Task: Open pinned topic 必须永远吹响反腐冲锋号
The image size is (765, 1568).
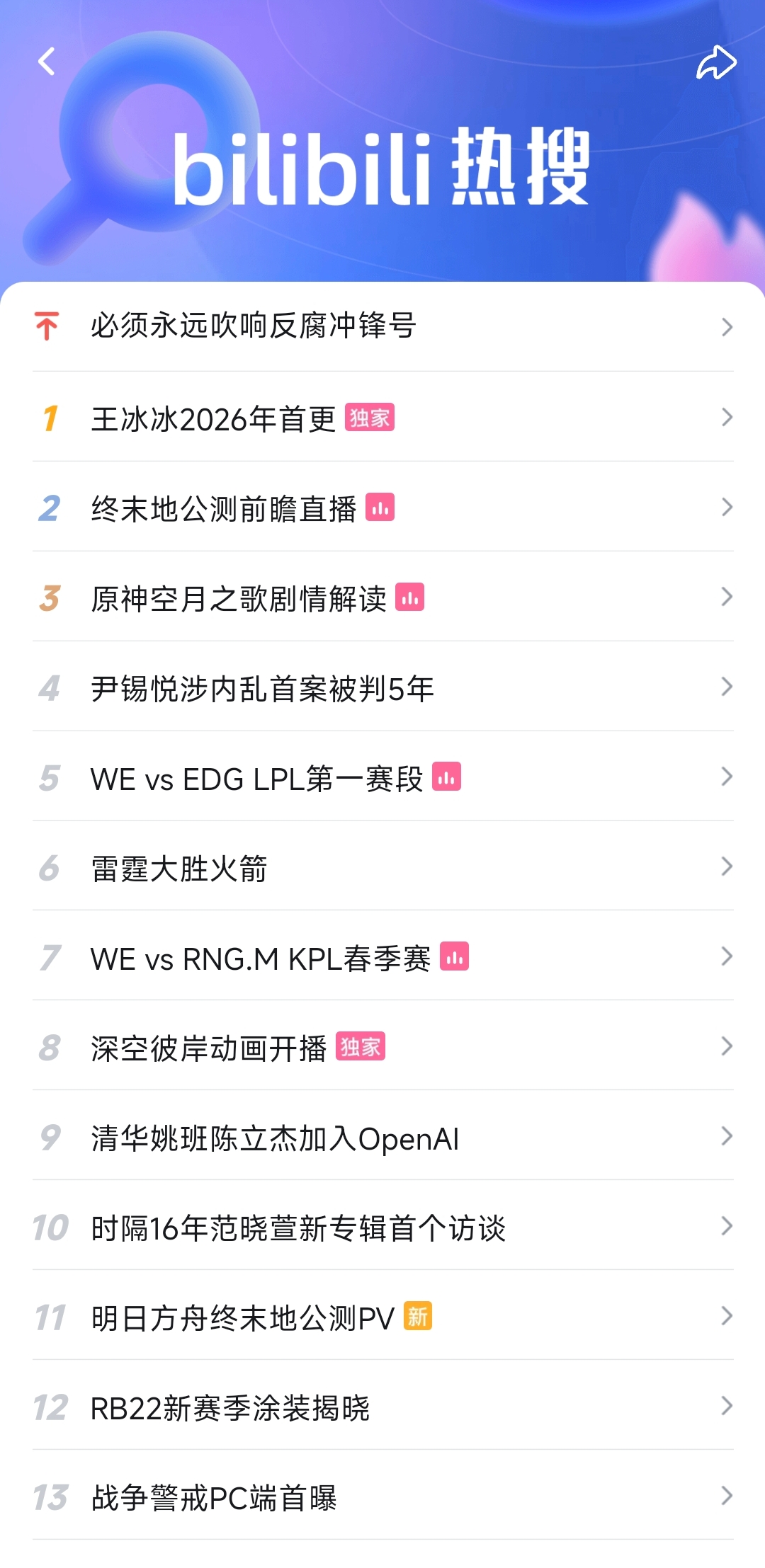Action: click(x=253, y=326)
